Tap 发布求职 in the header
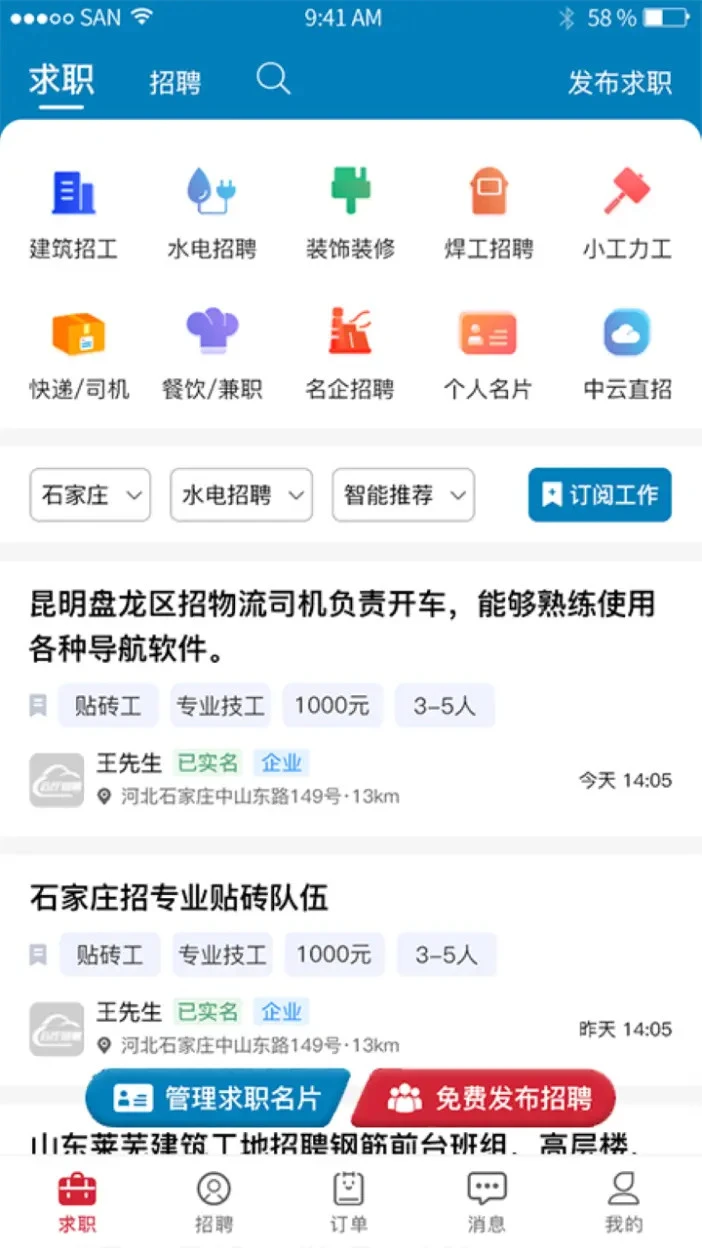This screenshot has height=1248, width=702. pyautogui.click(x=619, y=82)
